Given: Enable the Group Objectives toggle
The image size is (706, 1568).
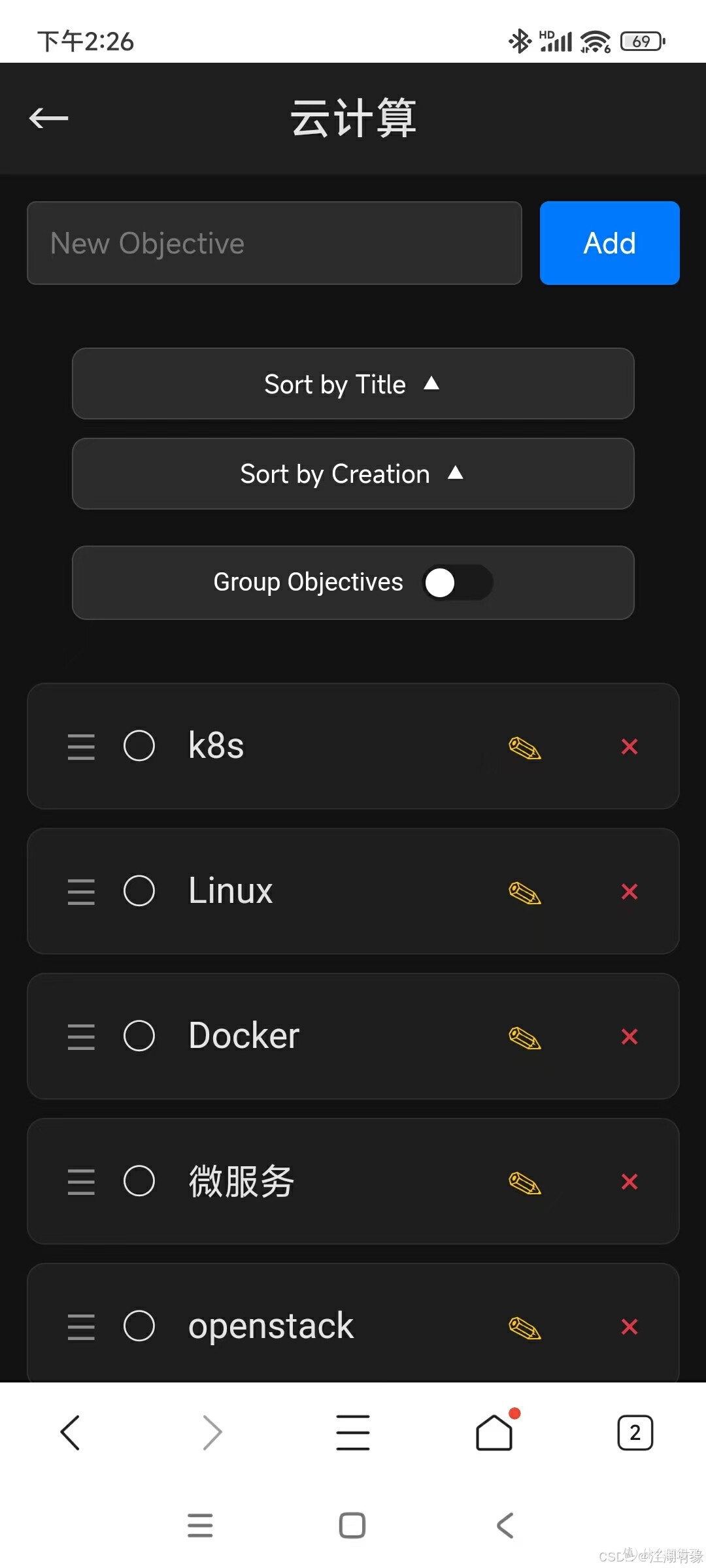Looking at the screenshot, I should (x=458, y=582).
